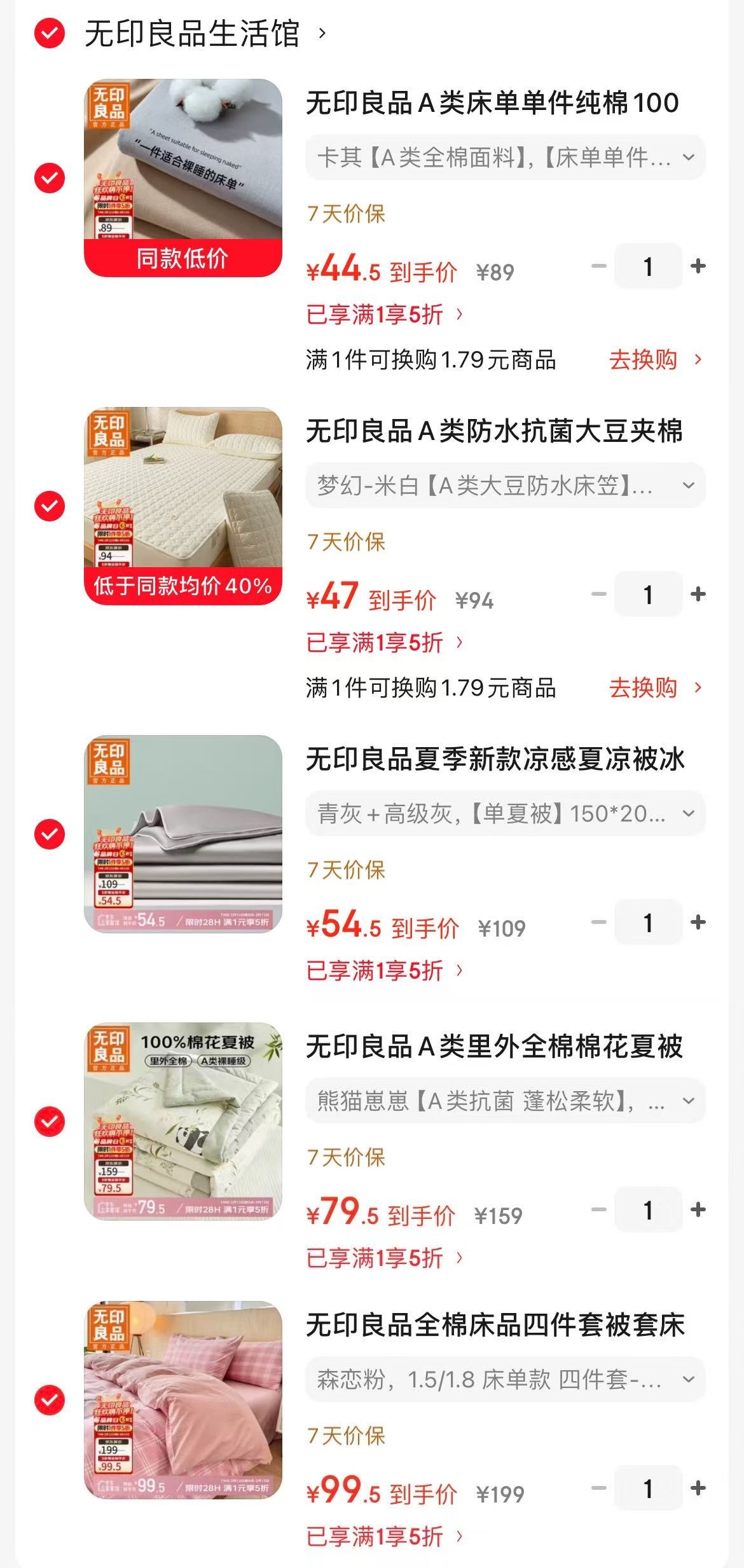Expand the 卡其【A类全棉面料】 variant dropdown

pyautogui.click(x=505, y=157)
